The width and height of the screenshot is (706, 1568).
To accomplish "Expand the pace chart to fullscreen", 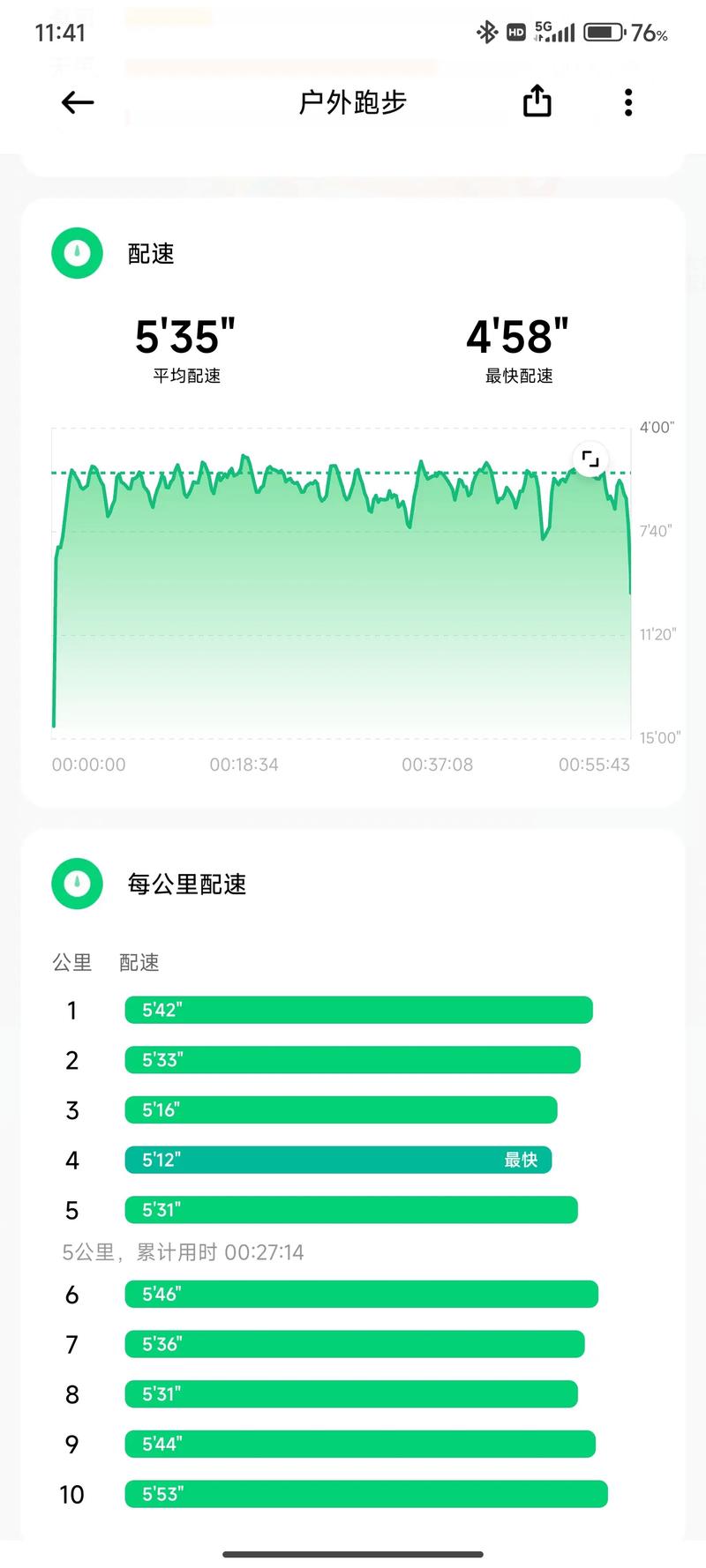I will (x=590, y=459).
